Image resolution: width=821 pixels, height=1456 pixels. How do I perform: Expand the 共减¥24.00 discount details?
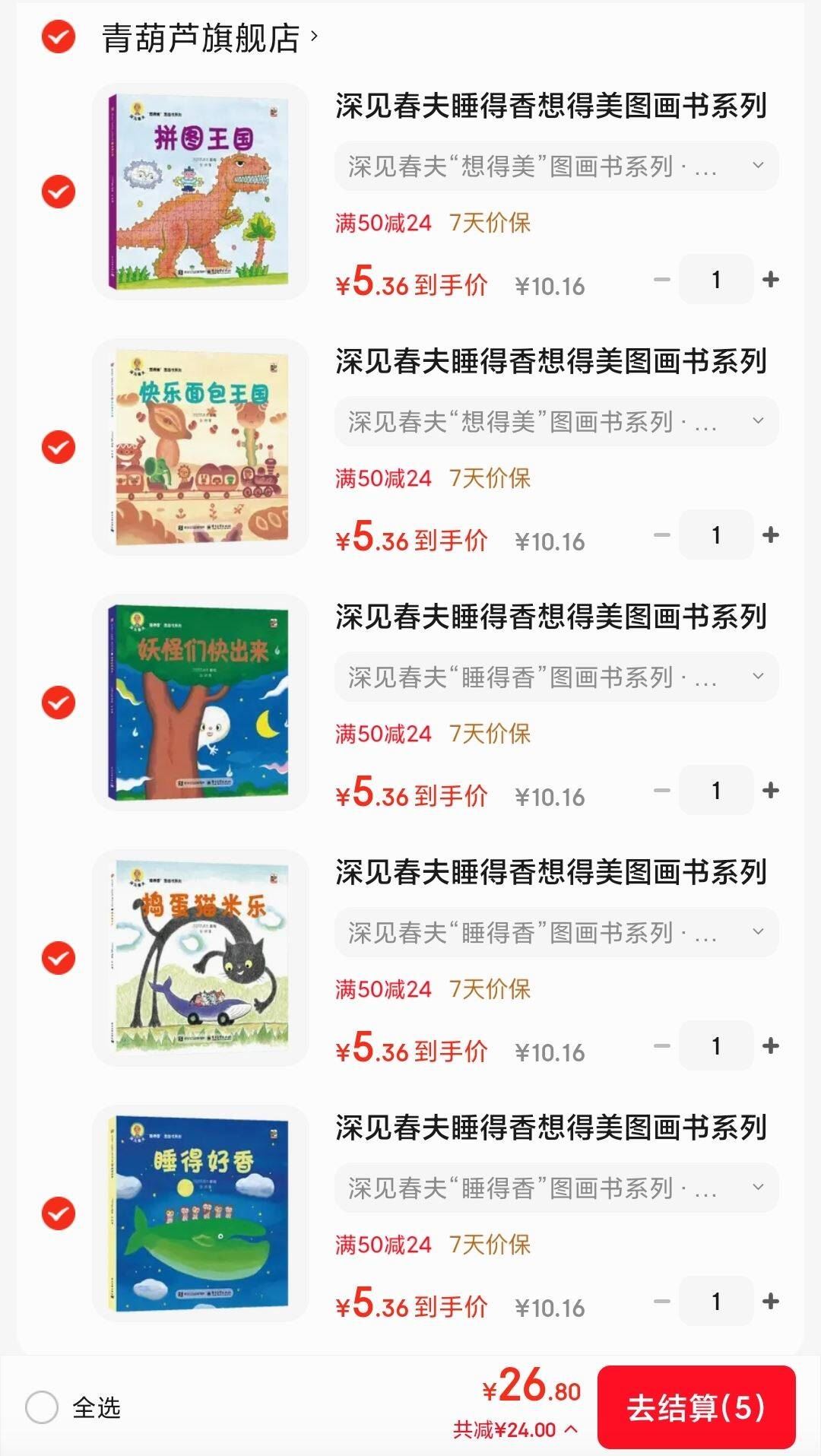515,1430
